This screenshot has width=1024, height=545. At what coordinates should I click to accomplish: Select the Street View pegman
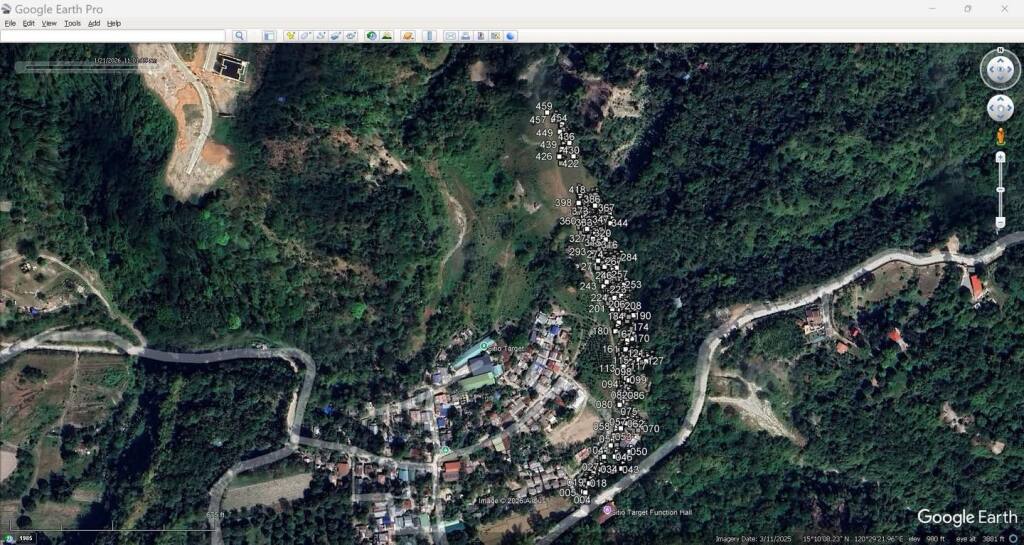1000,136
